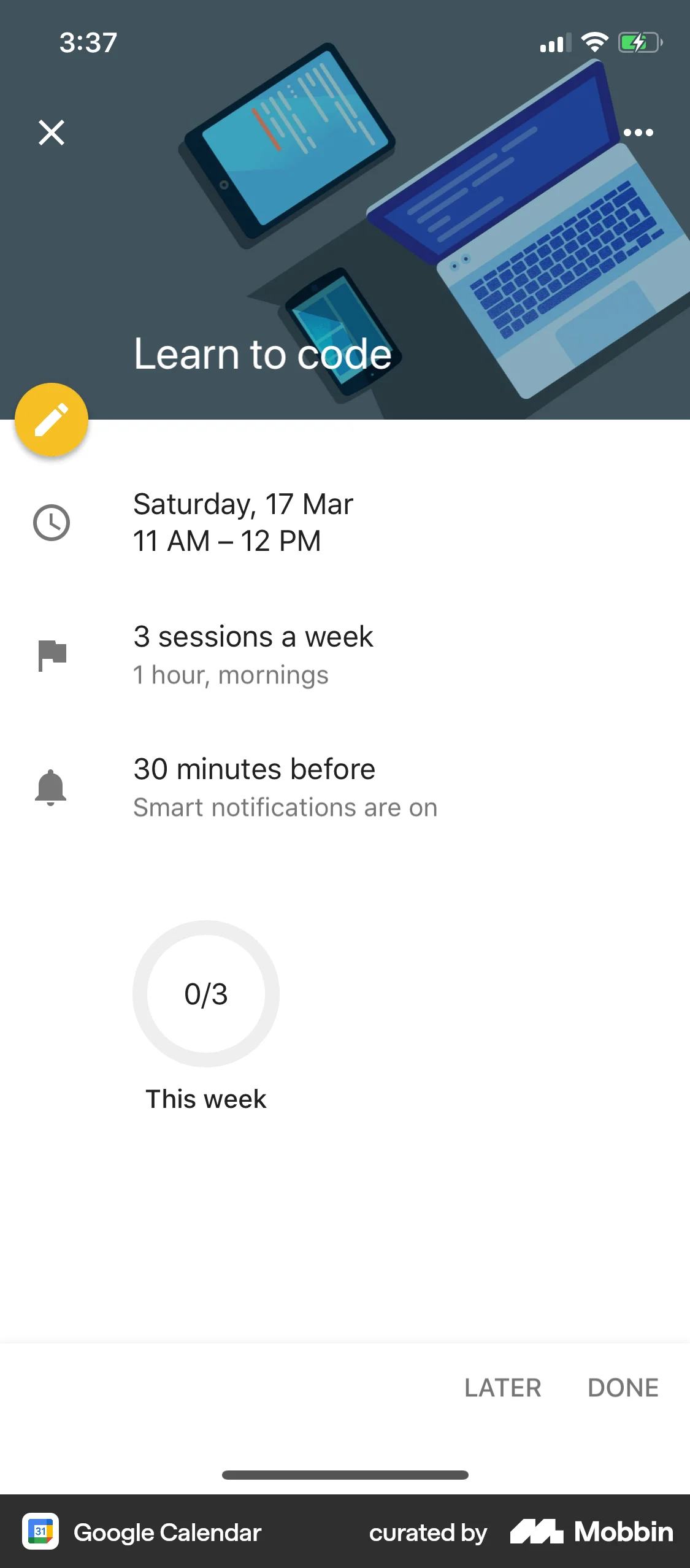Dismiss the goal with the X
690x1568 pixels.
(x=51, y=133)
